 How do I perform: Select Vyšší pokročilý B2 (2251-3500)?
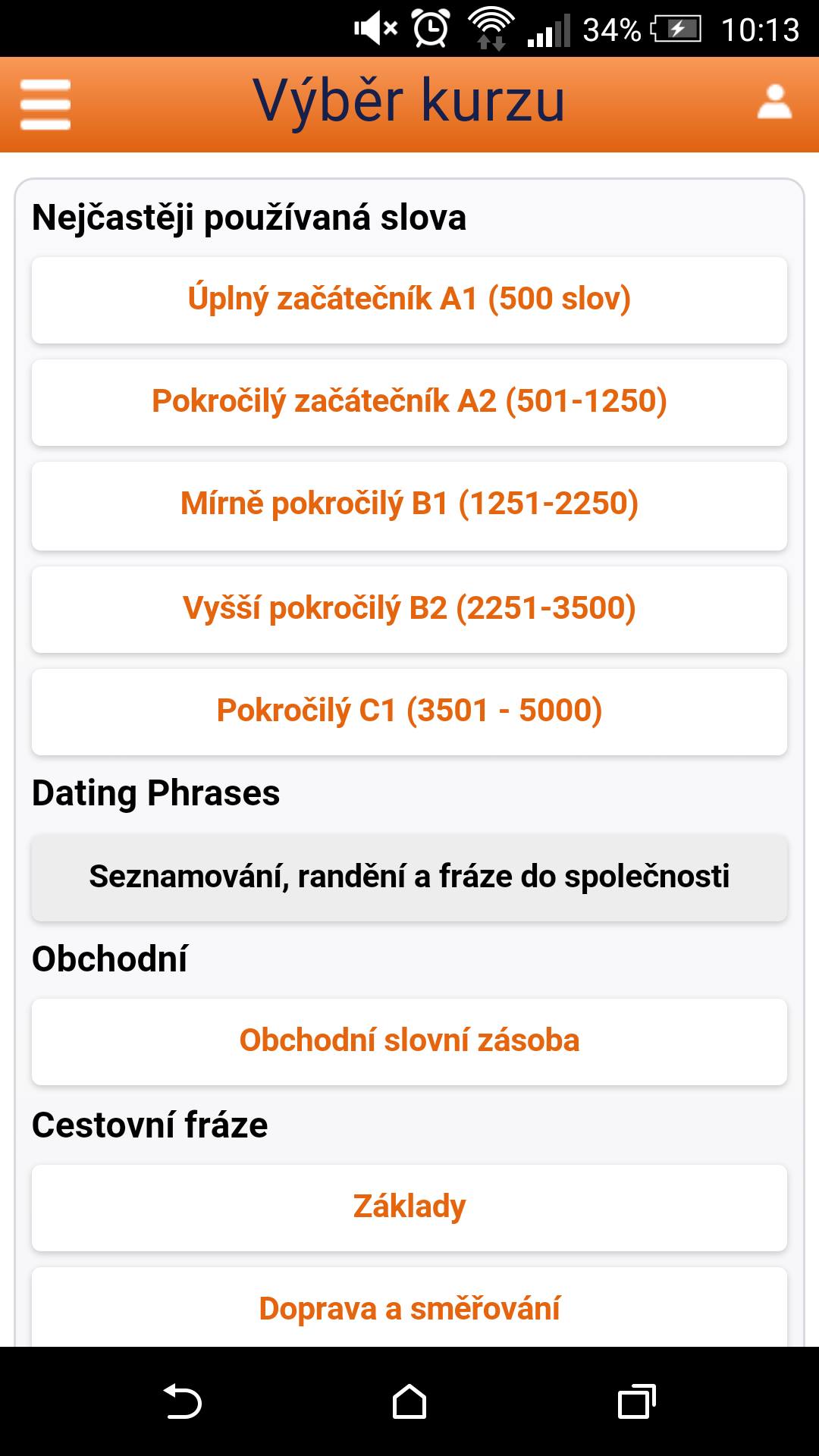pos(409,610)
